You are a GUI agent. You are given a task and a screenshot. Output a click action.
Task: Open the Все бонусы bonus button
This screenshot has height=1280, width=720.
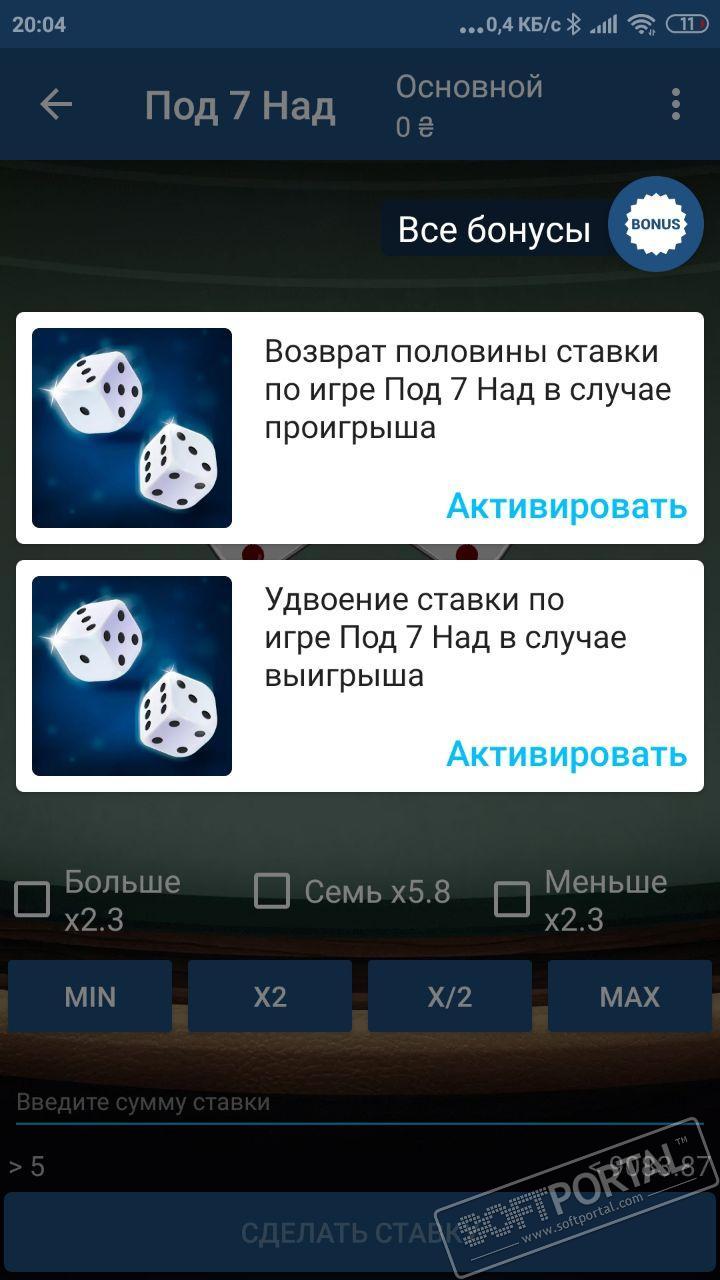(x=655, y=225)
